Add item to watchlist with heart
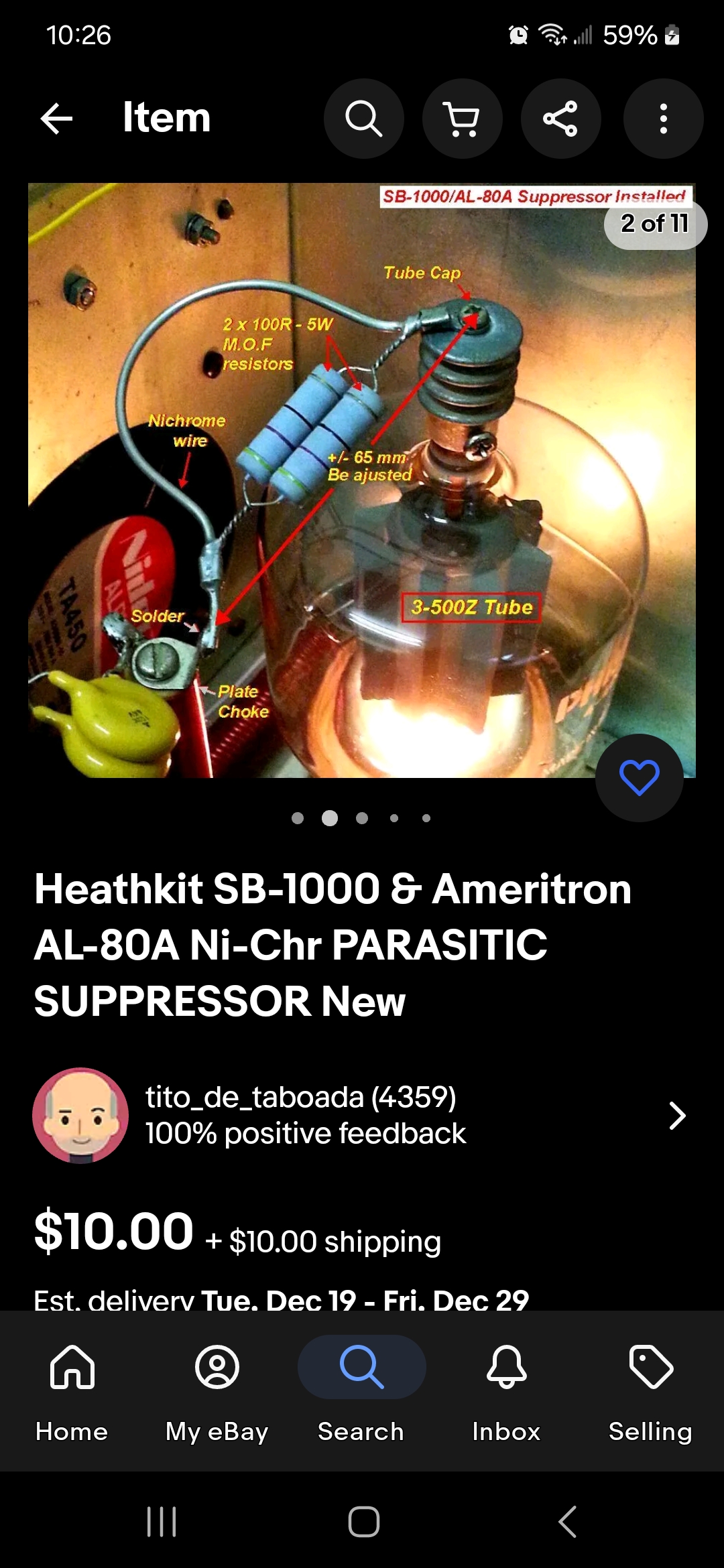 coord(639,777)
